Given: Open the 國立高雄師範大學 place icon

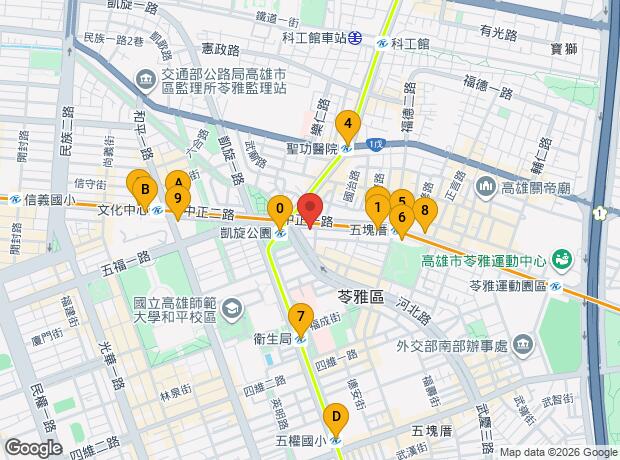Looking at the screenshot, I should [232, 307].
